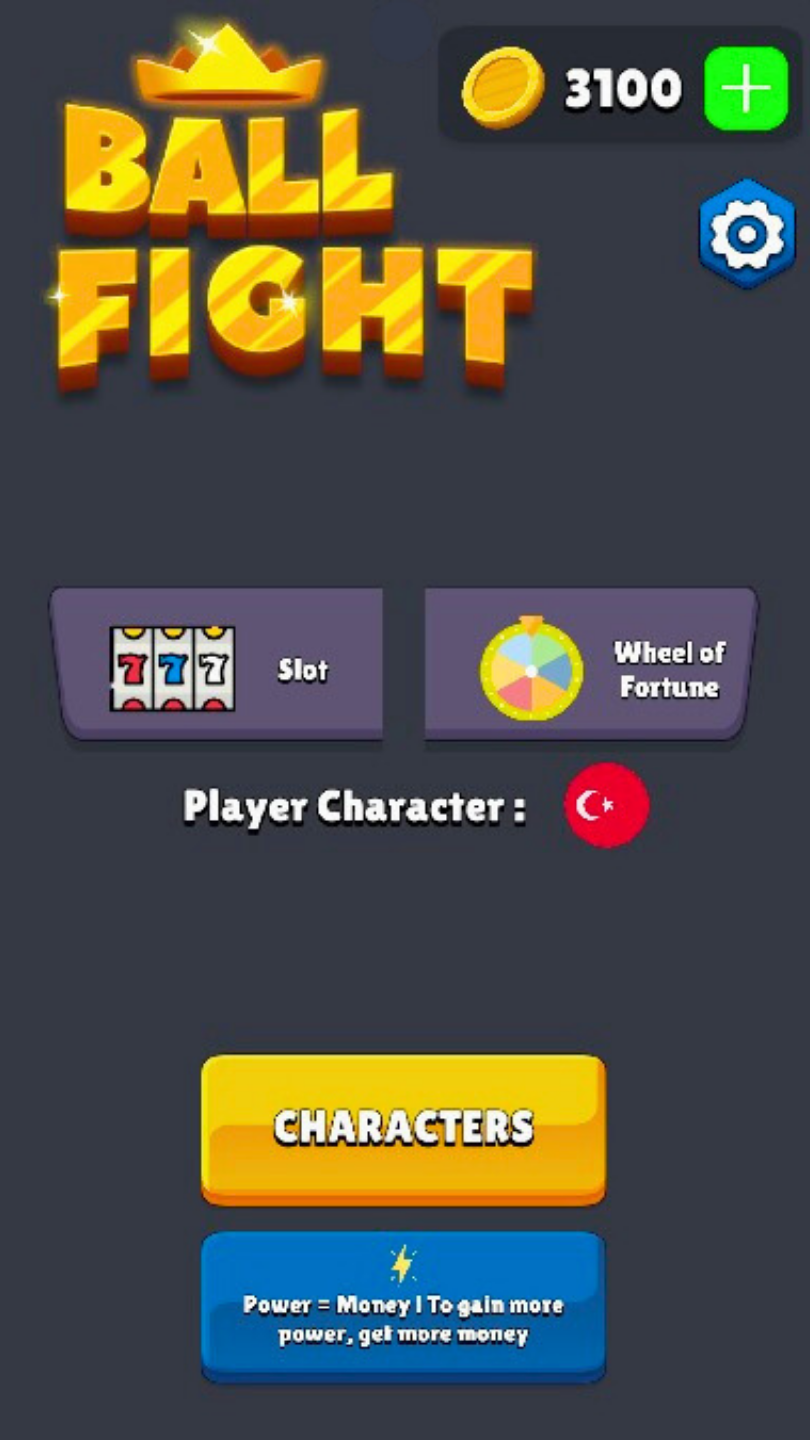Tap the green plus to add coins

coord(746,89)
